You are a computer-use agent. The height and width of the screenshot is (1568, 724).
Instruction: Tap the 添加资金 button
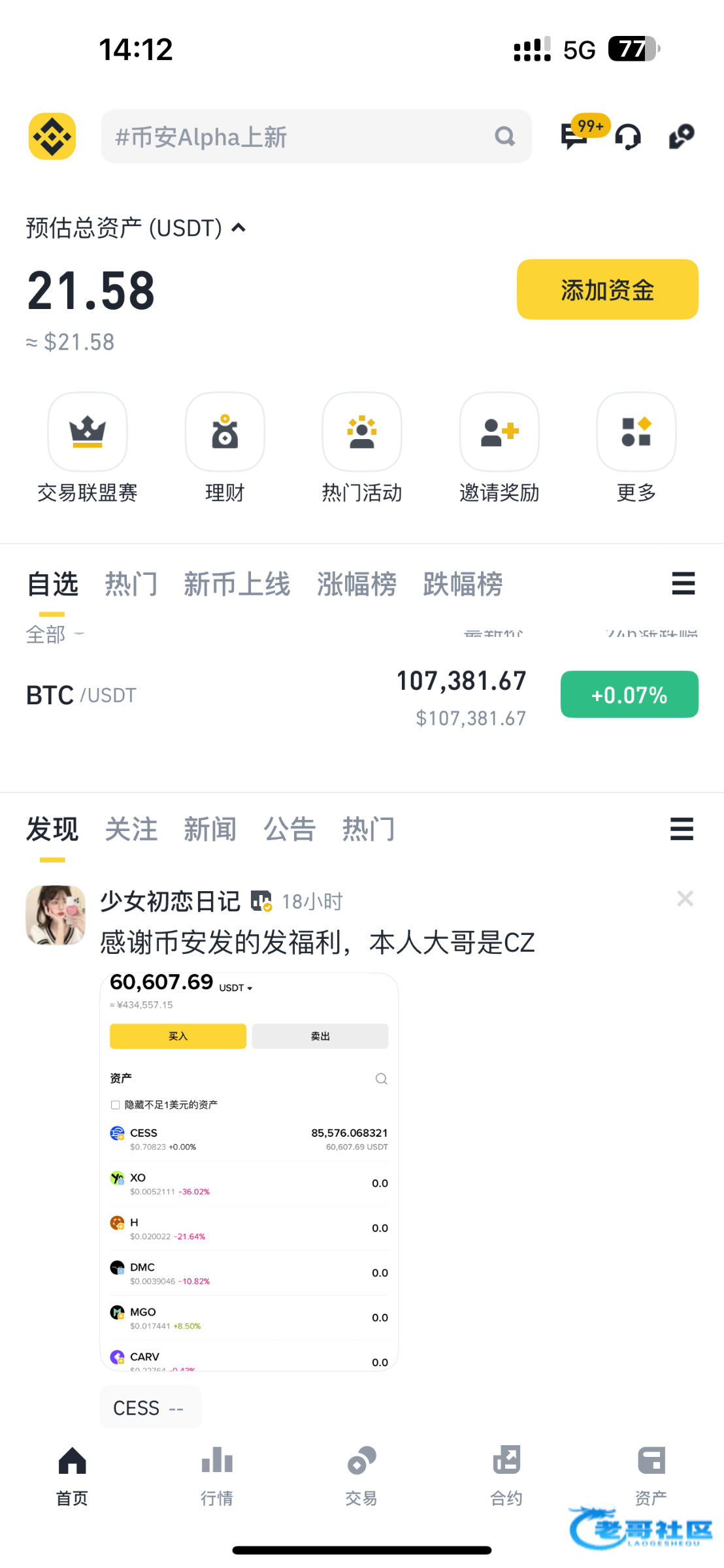(607, 289)
